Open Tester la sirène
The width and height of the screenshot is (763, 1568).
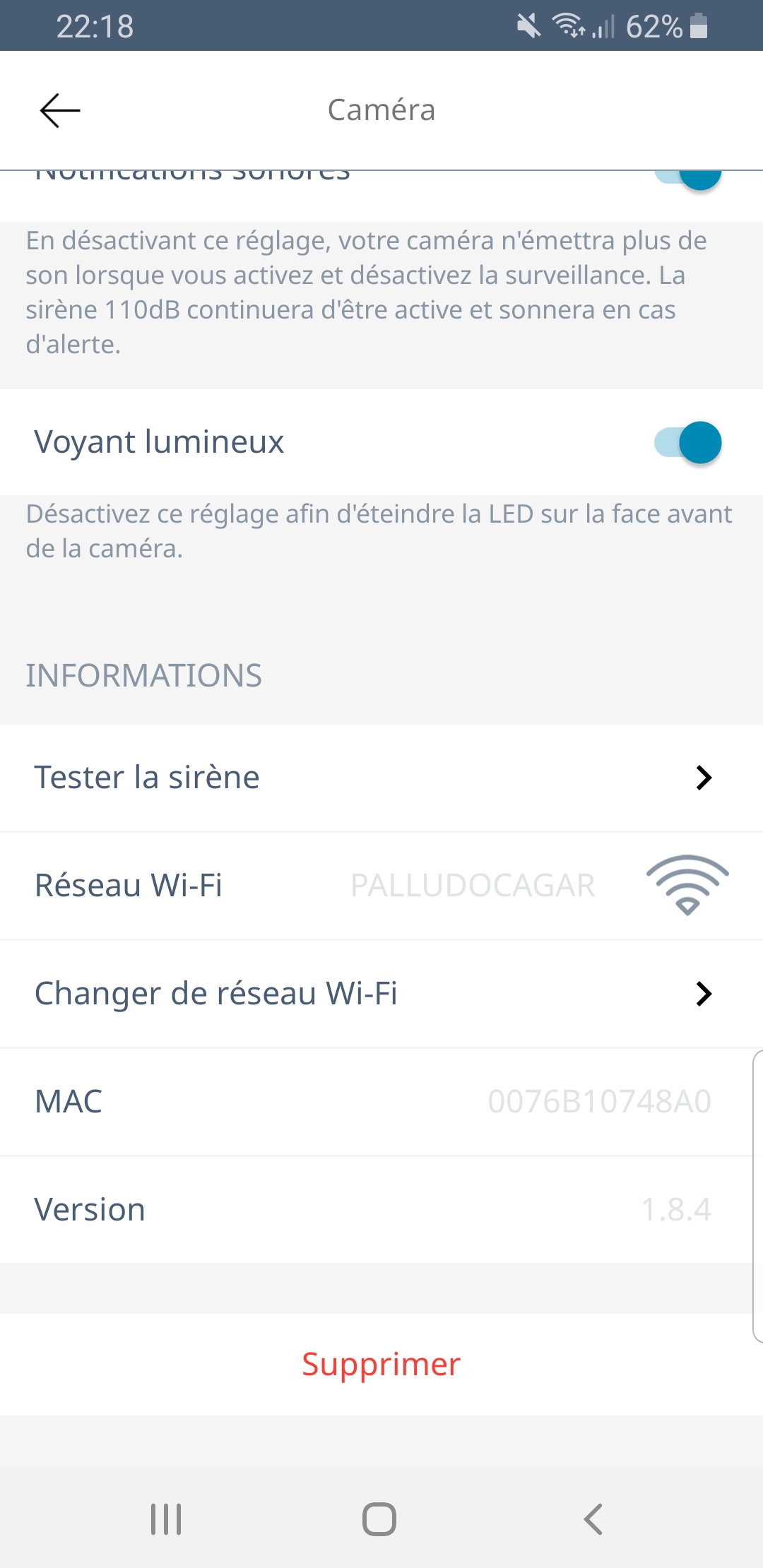tap(381, 778)
